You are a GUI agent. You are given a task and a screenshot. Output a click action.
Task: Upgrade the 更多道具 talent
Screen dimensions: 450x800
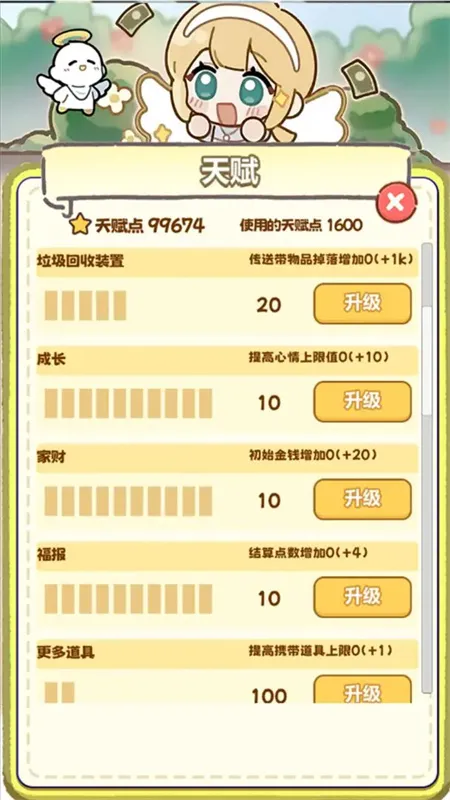click(x=362, y=690)
